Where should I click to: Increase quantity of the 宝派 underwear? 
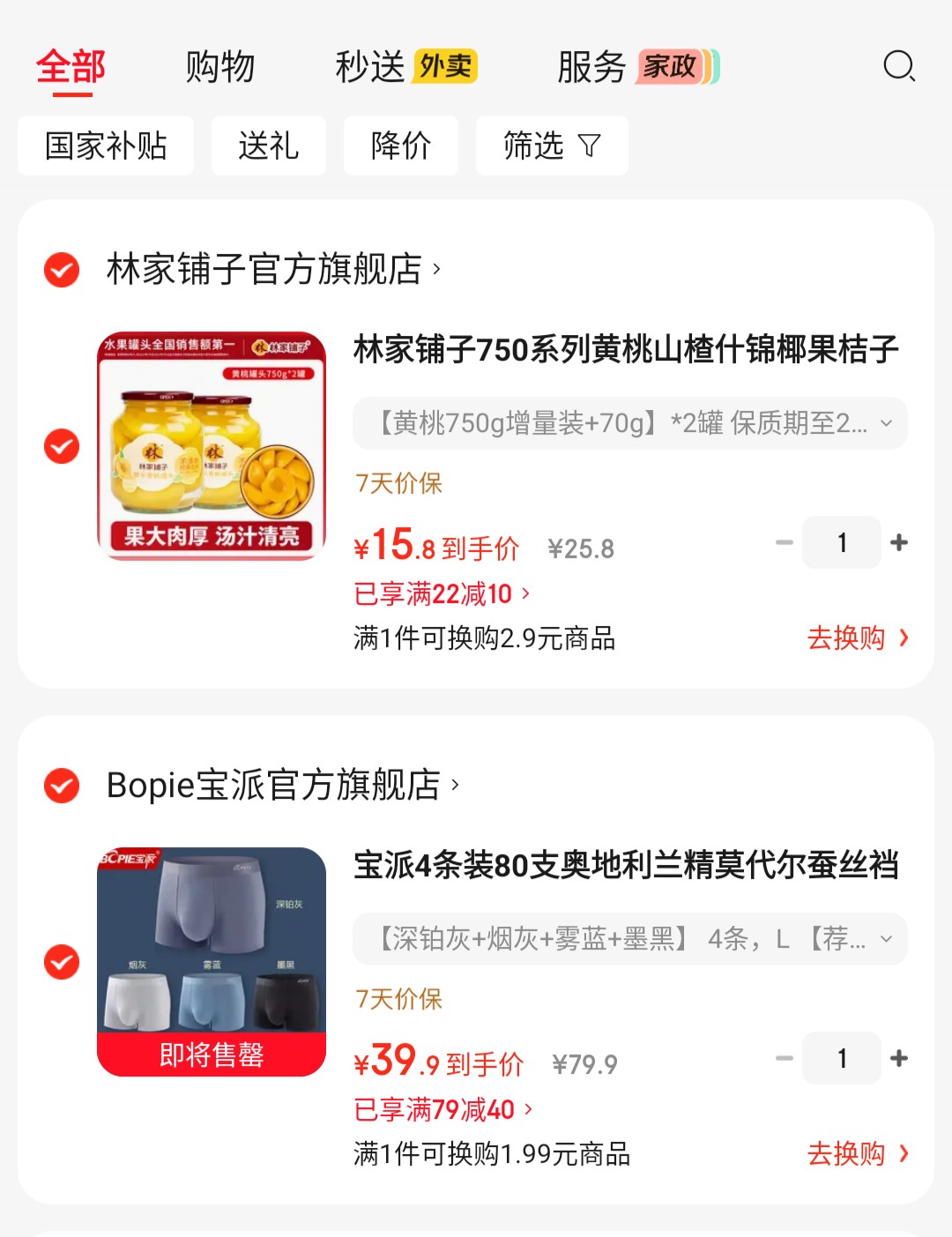click(x=899, y=1058)
